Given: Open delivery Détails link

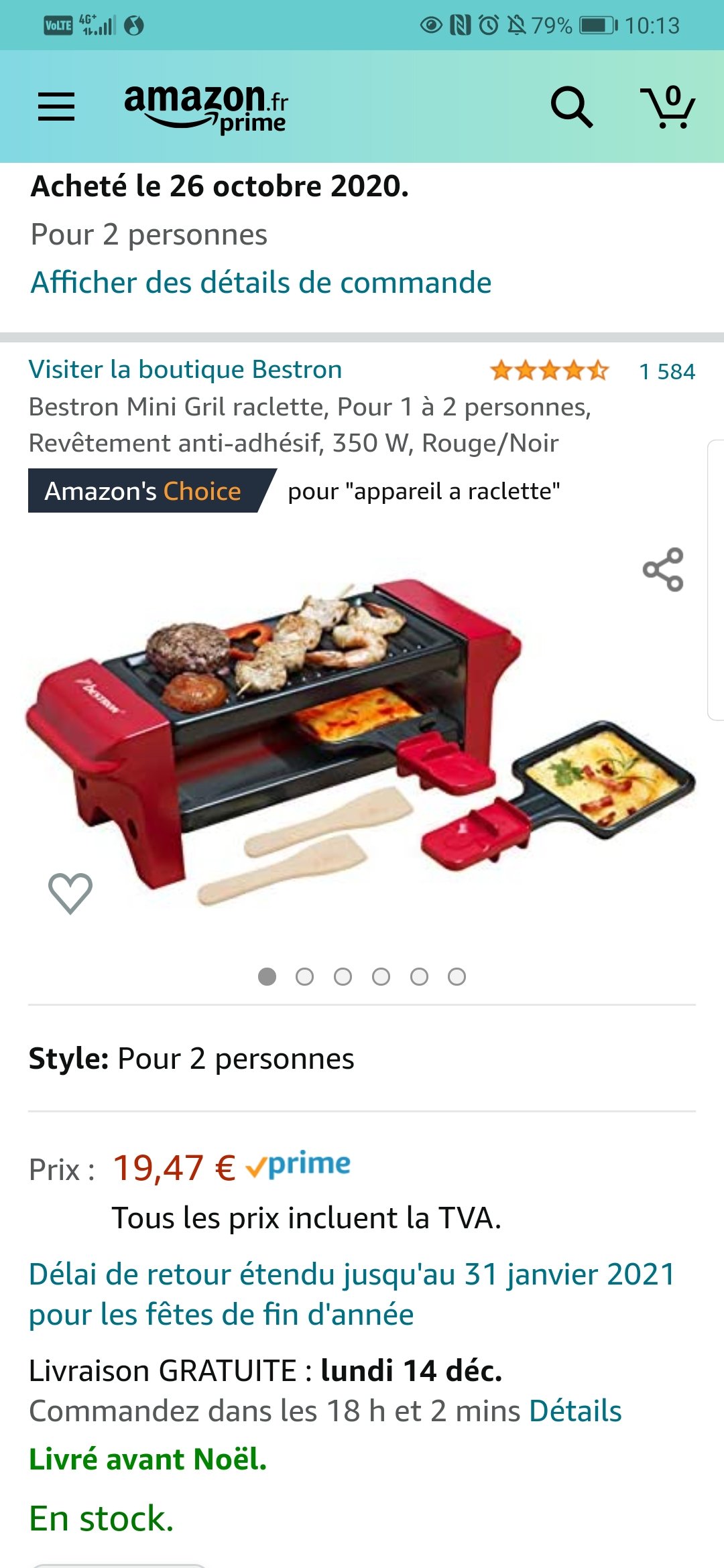Looking at the screenshot, I should coord(575,1411).
